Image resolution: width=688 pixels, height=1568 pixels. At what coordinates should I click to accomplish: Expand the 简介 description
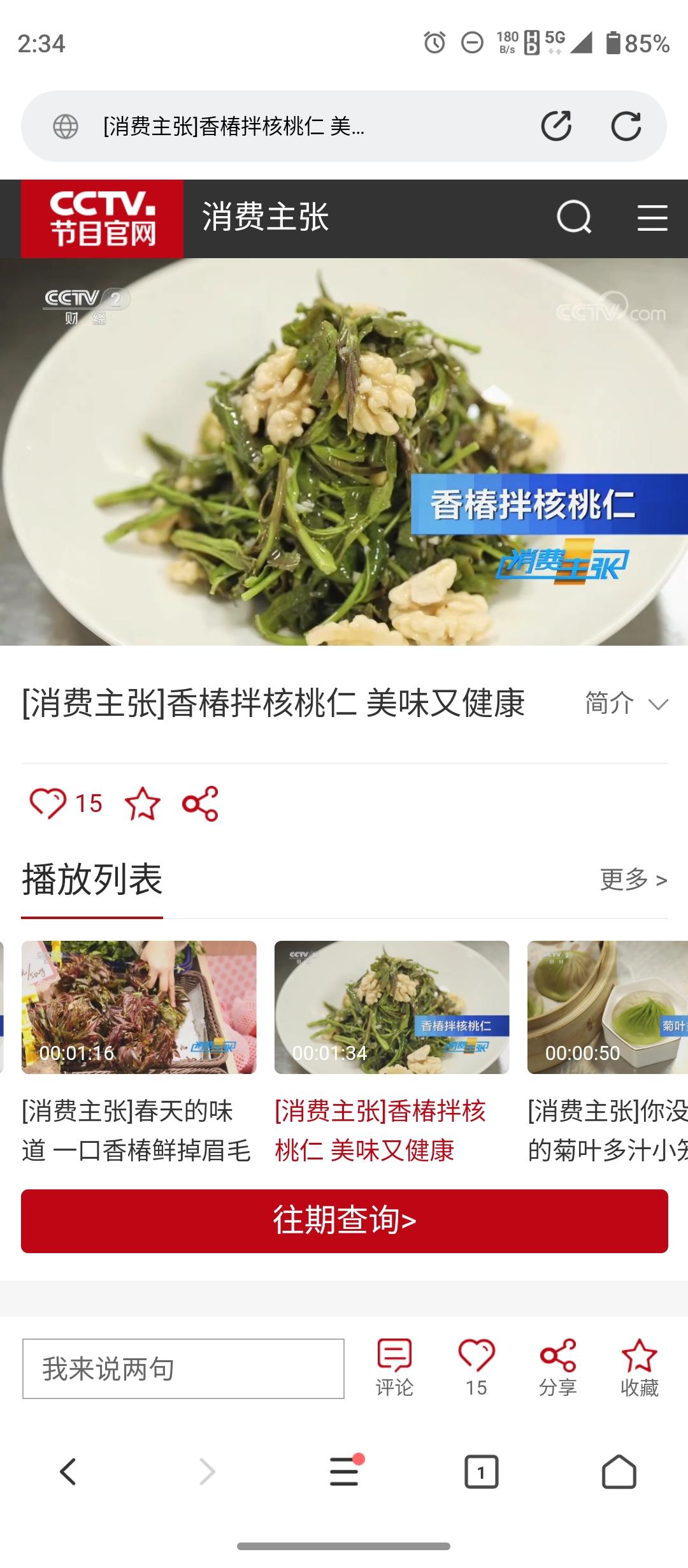pos(626,704)
